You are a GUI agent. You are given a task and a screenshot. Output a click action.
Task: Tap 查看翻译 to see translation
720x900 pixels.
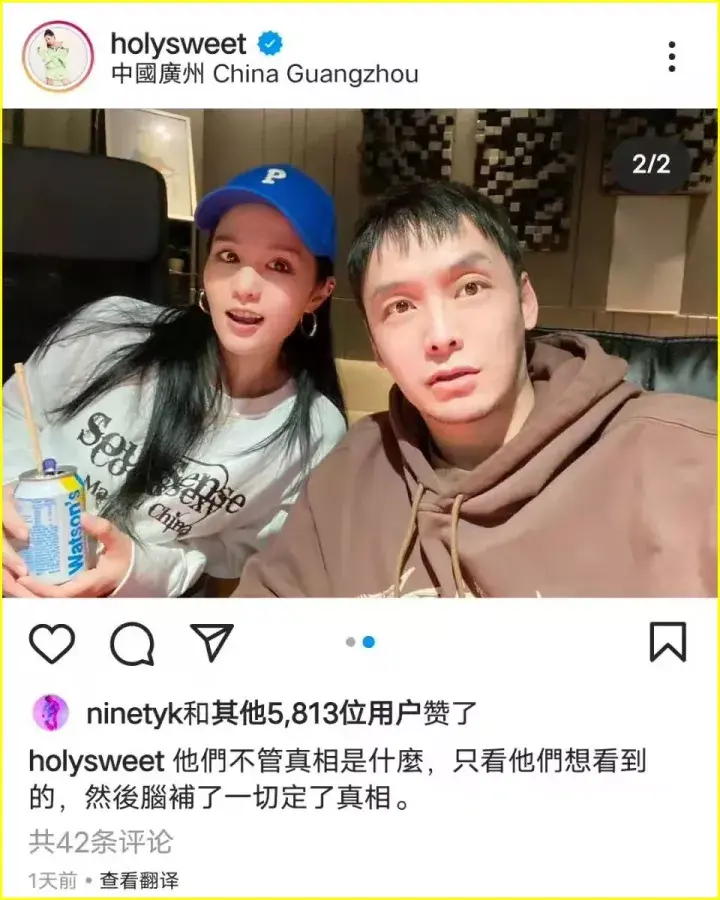point(139,881)
